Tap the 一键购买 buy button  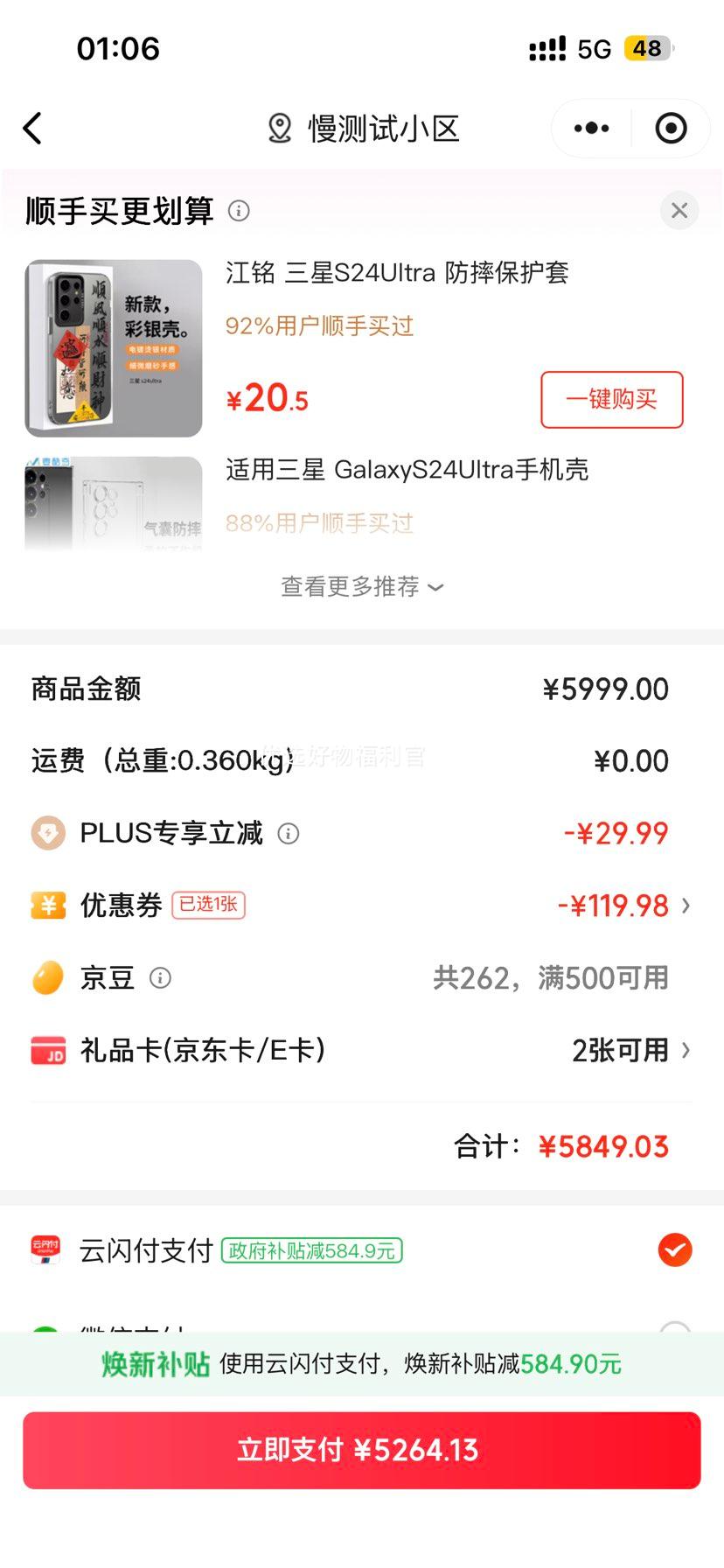(611, 399)
